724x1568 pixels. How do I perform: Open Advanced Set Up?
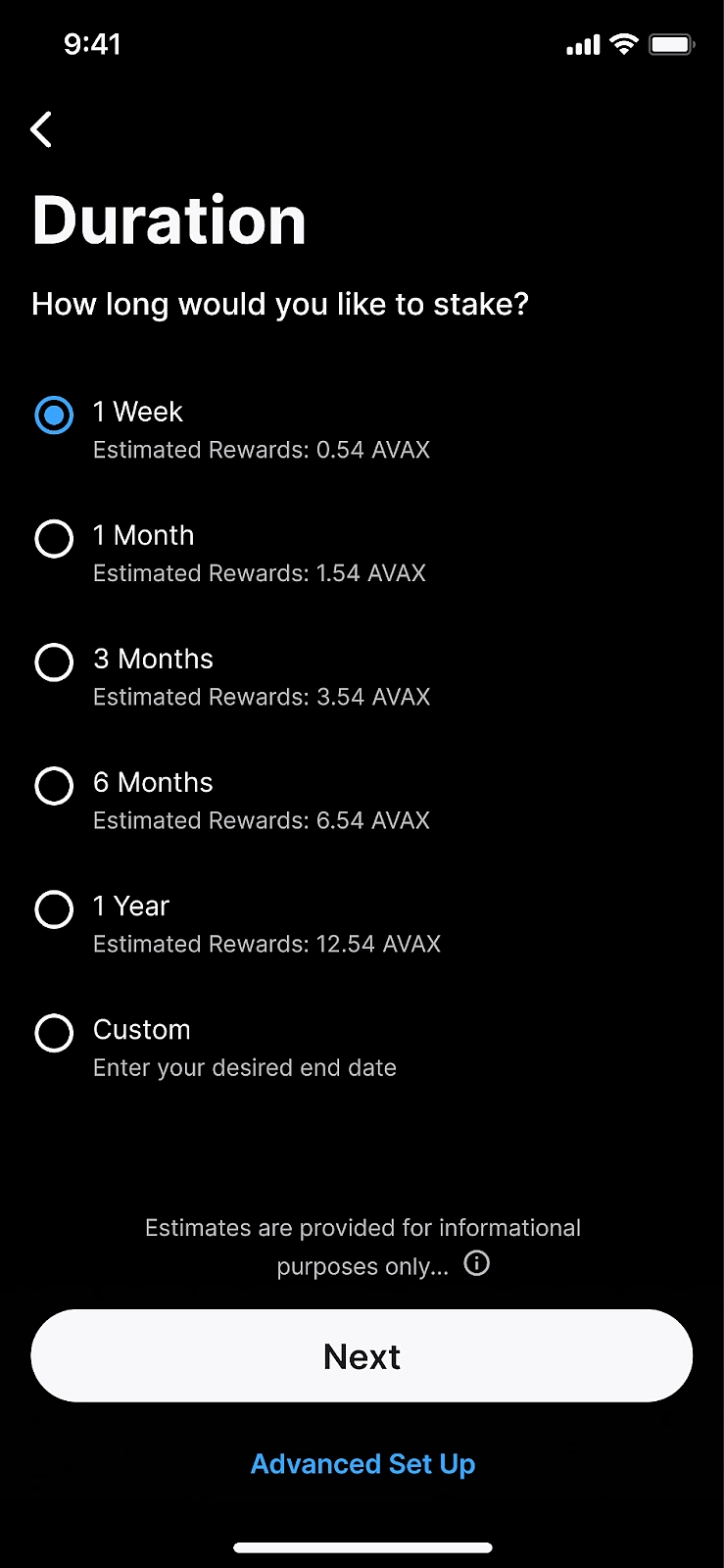click(362, 1464)
